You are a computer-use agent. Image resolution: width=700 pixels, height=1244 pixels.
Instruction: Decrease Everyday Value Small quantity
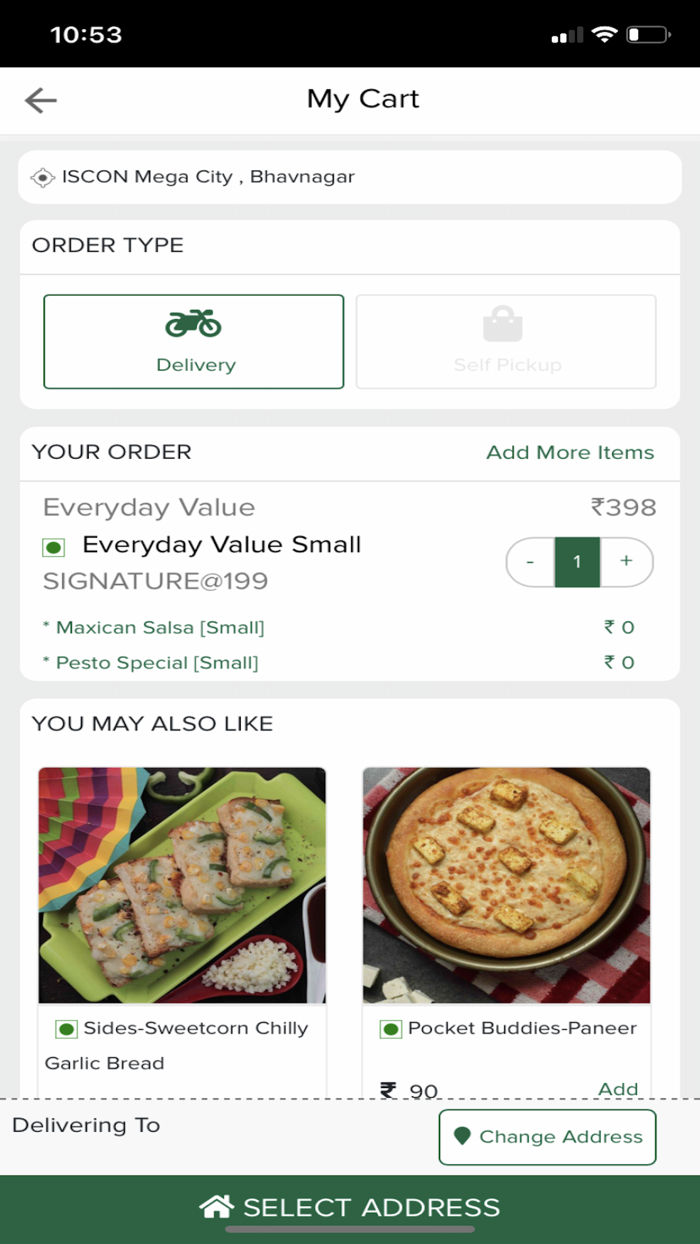(530, 562)
